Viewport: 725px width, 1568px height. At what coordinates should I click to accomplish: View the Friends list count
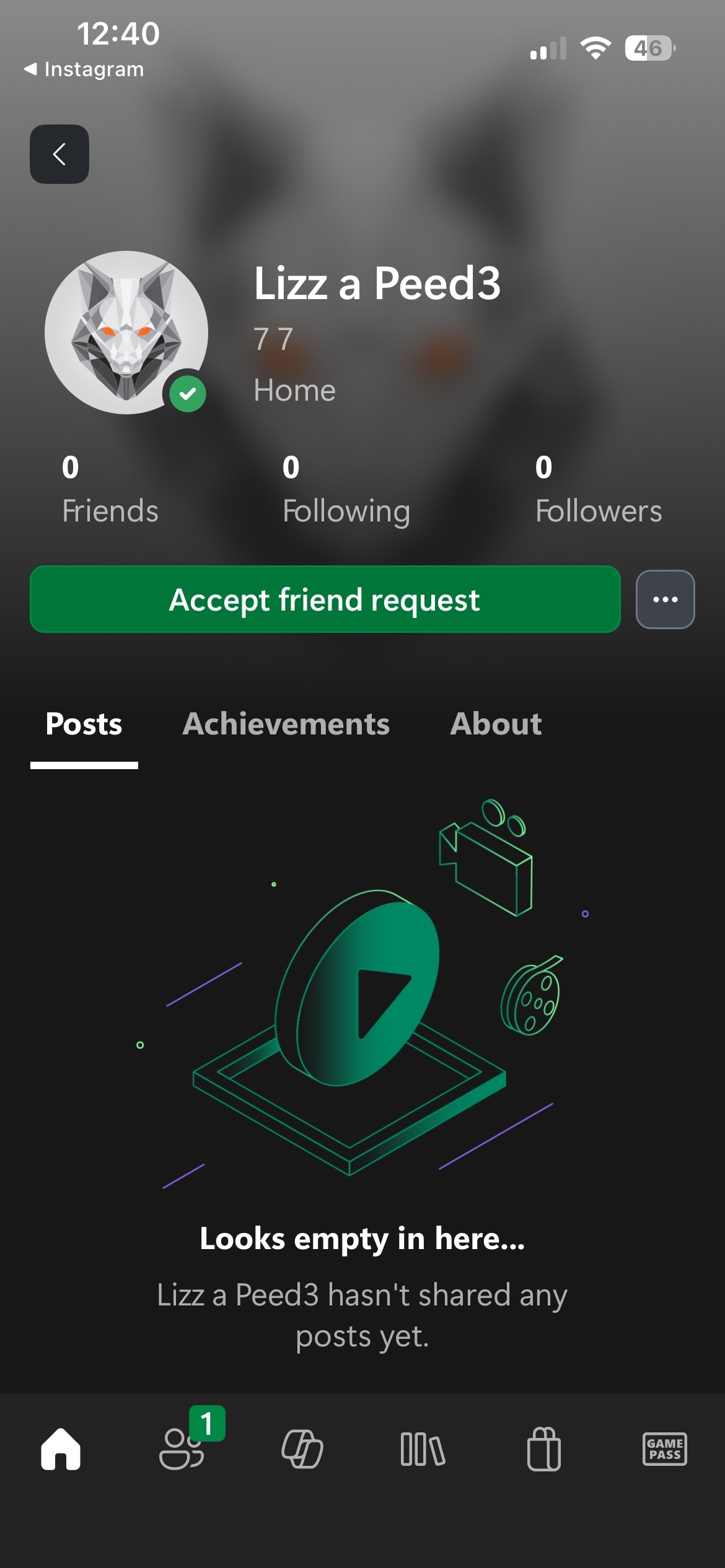(x=110, y=489)
